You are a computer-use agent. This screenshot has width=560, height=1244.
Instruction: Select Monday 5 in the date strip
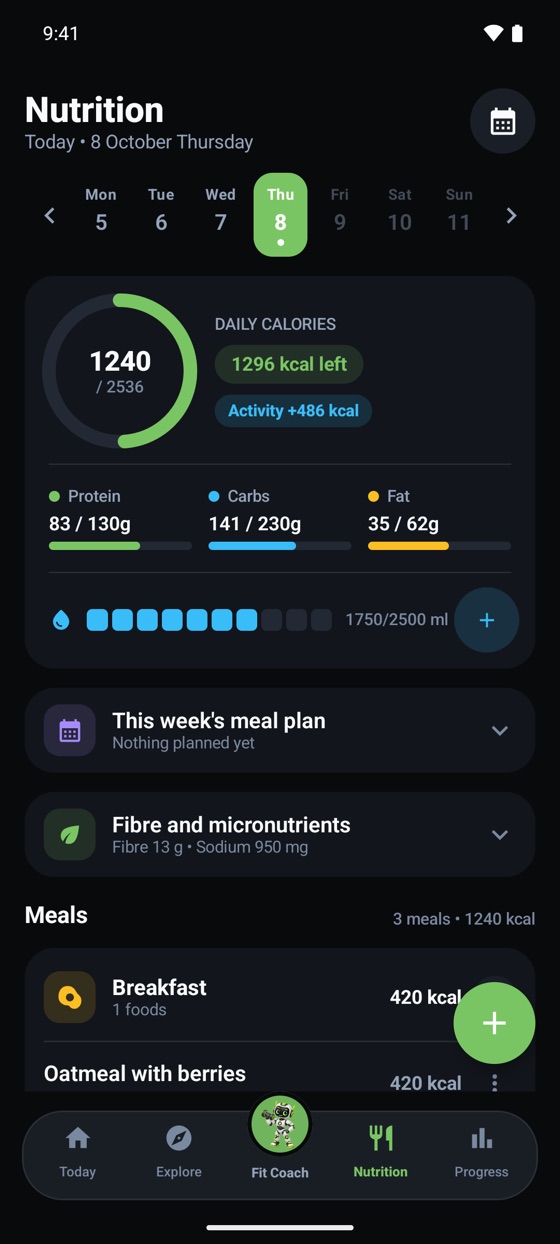[101, 210]
